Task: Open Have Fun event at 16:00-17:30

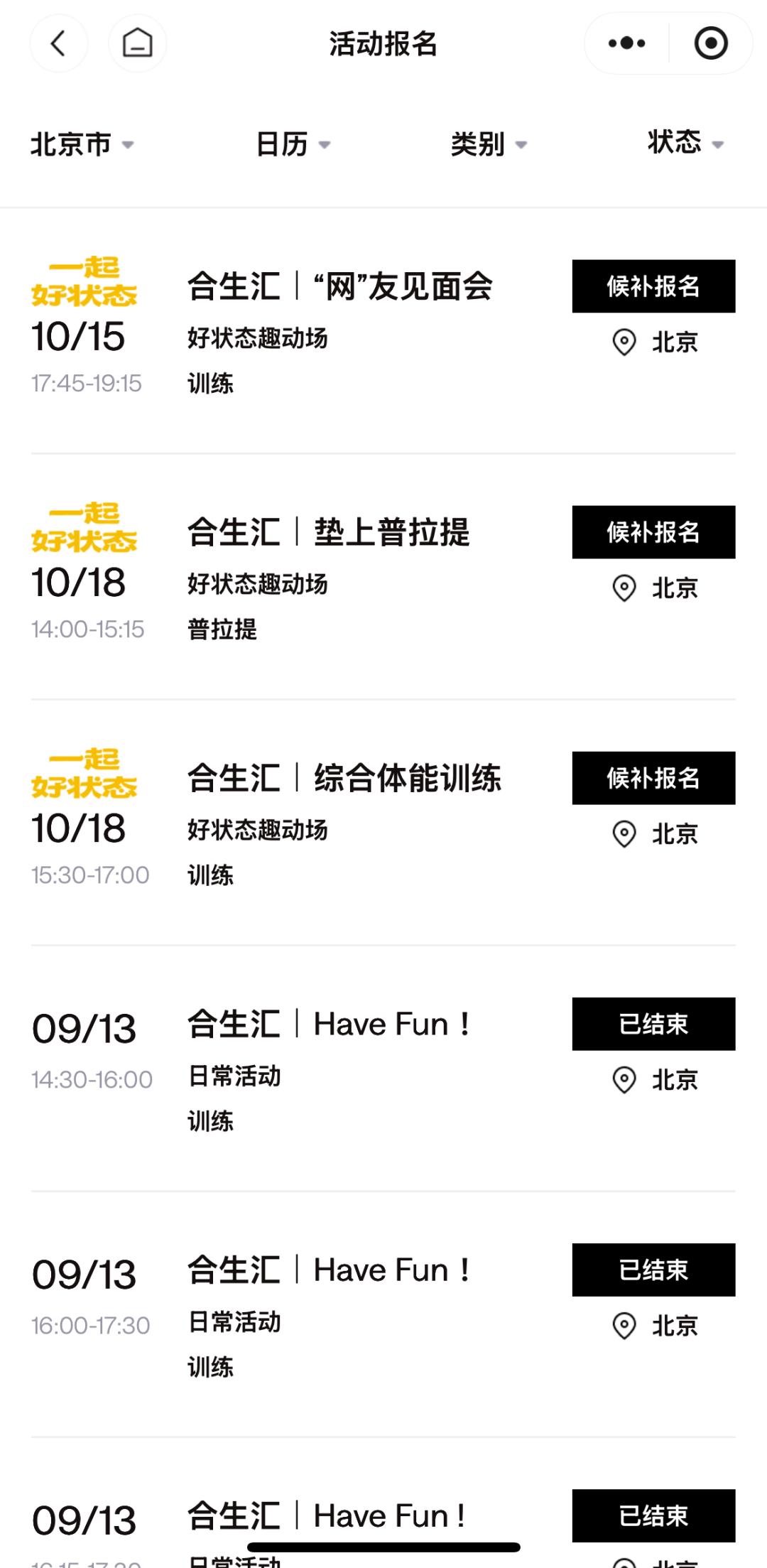Action: tap(328, 1270)
